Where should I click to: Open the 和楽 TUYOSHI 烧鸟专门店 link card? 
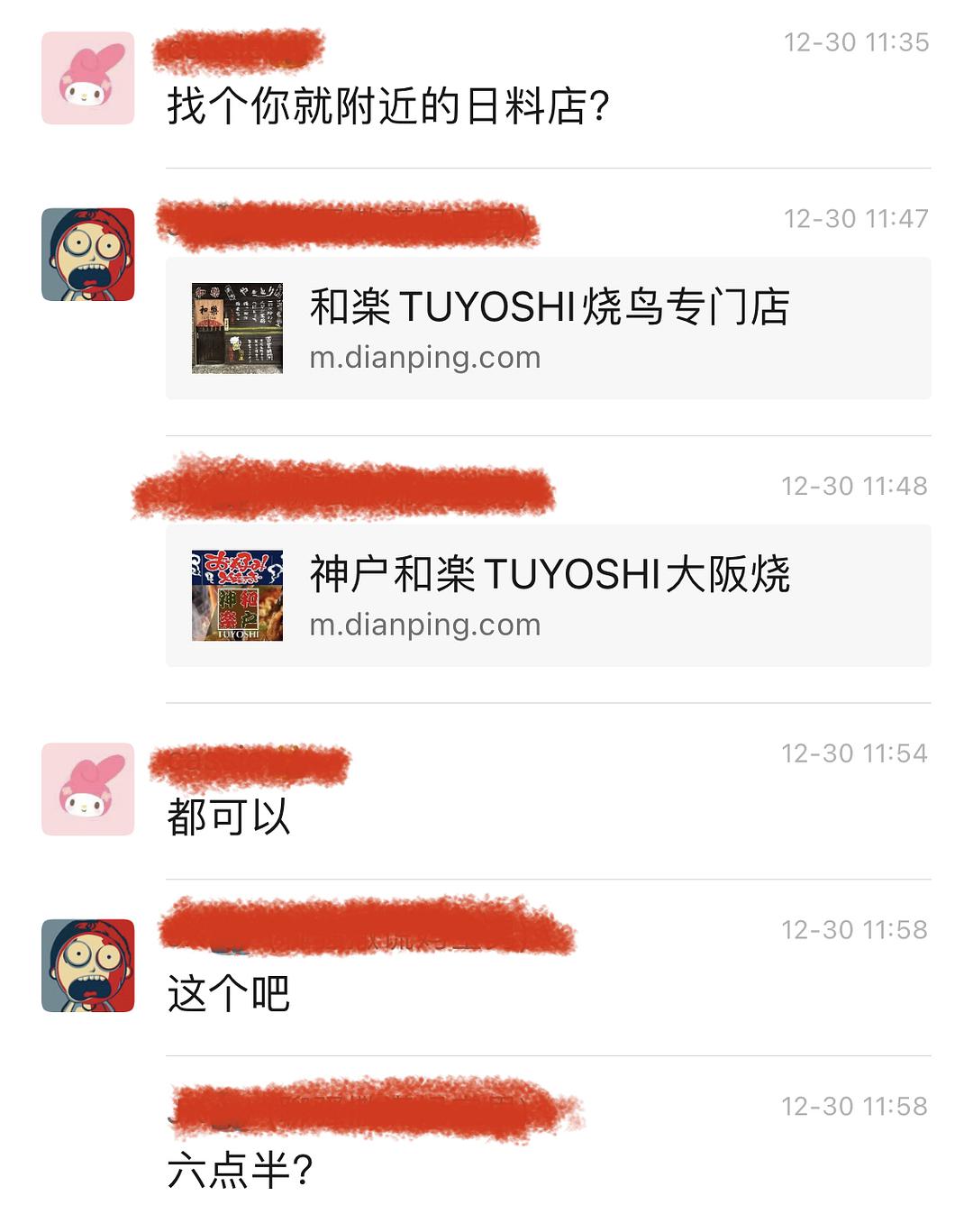(548, 328)
